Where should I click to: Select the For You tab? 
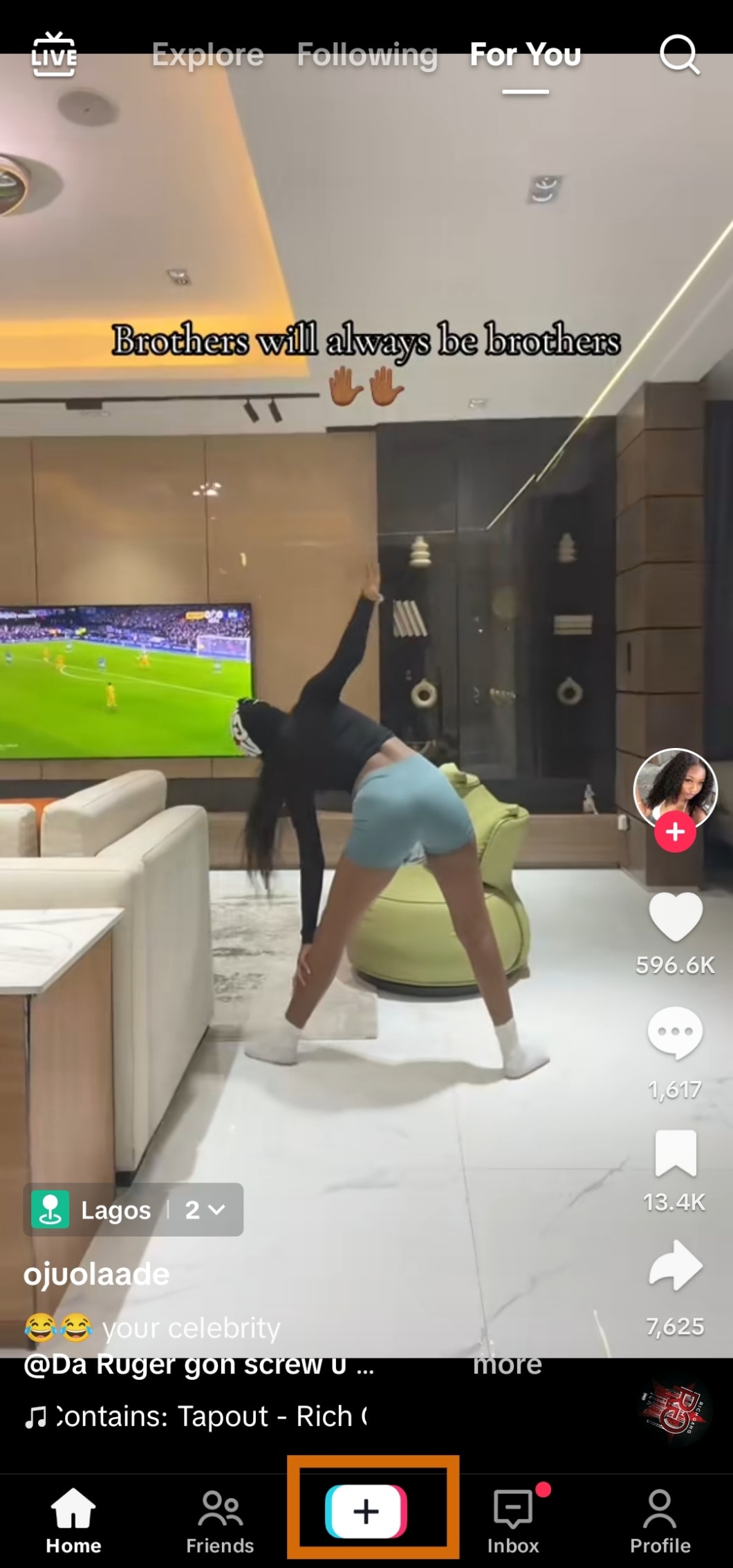pos(525,55)
